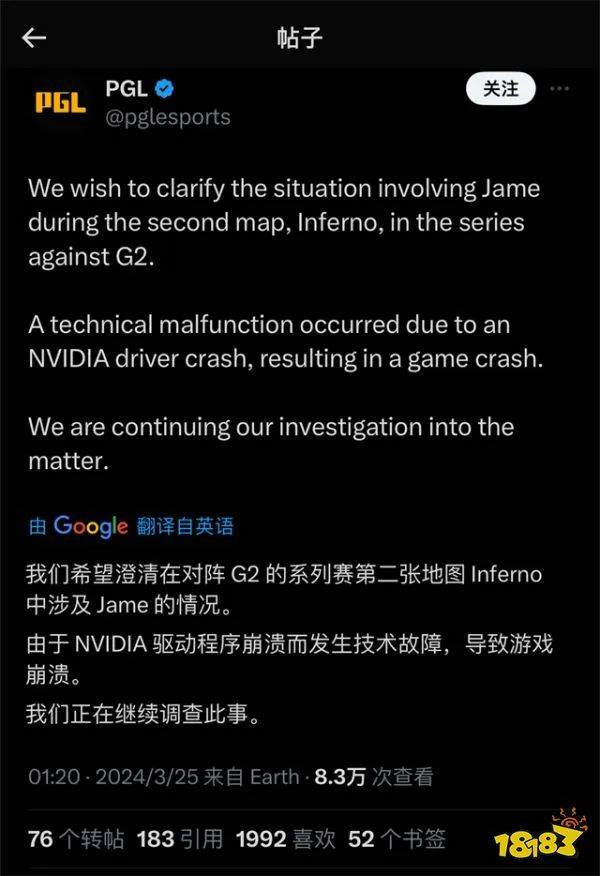Open PGL's profile avatar

60,102
